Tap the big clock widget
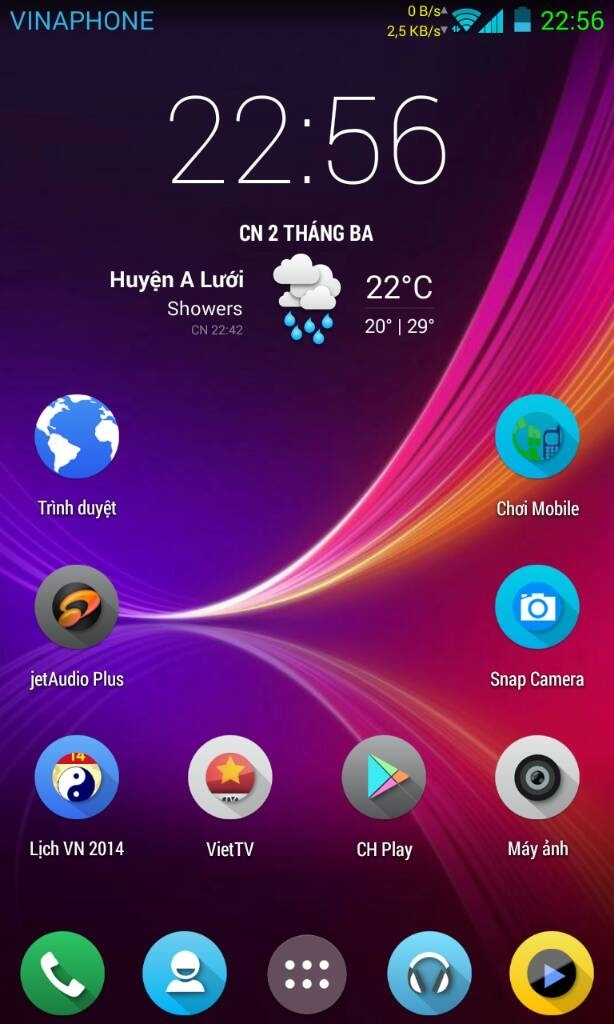The height and width of the screenshot is (1024, 614). click(308, 140)
